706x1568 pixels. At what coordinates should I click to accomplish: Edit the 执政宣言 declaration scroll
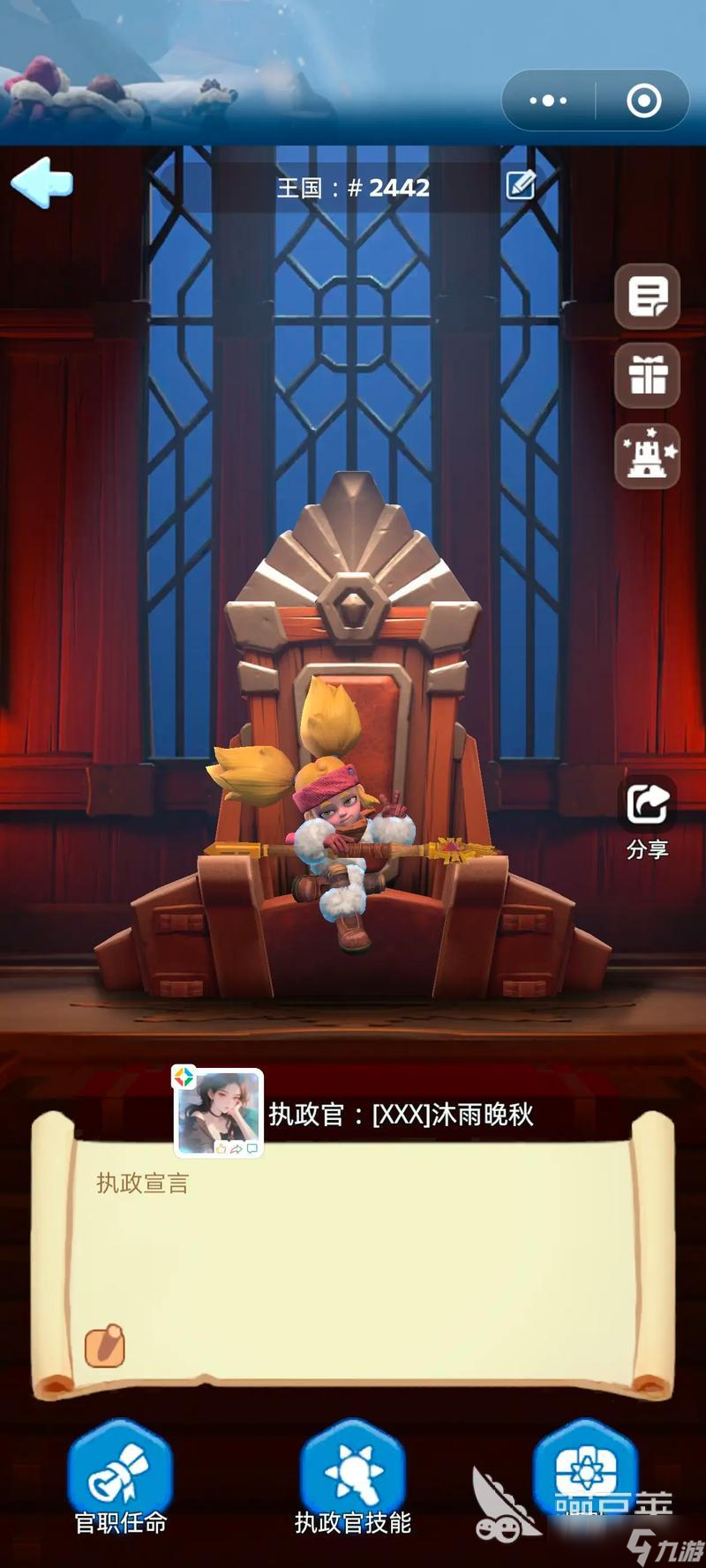[105, 1346]
